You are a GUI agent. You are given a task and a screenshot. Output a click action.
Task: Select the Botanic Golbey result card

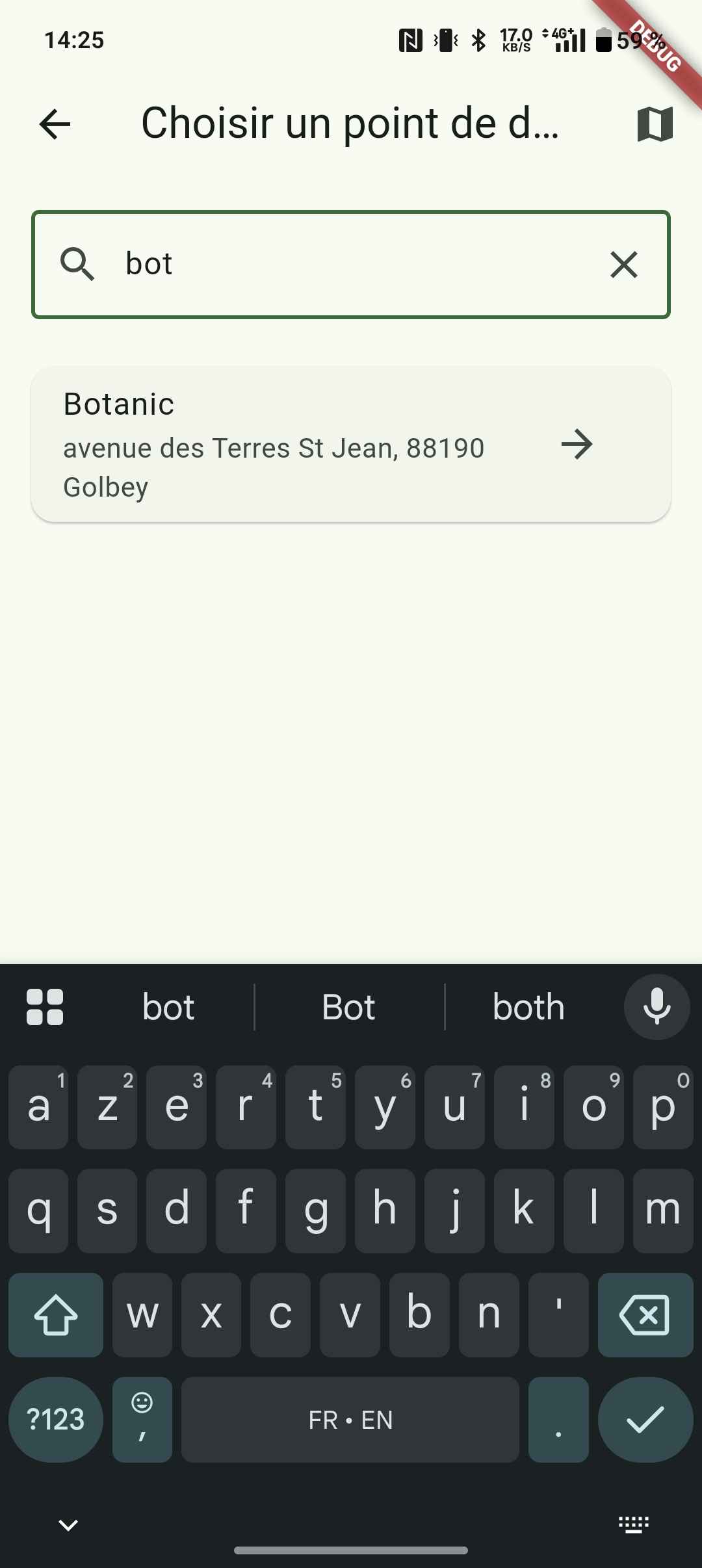[351, 445]
